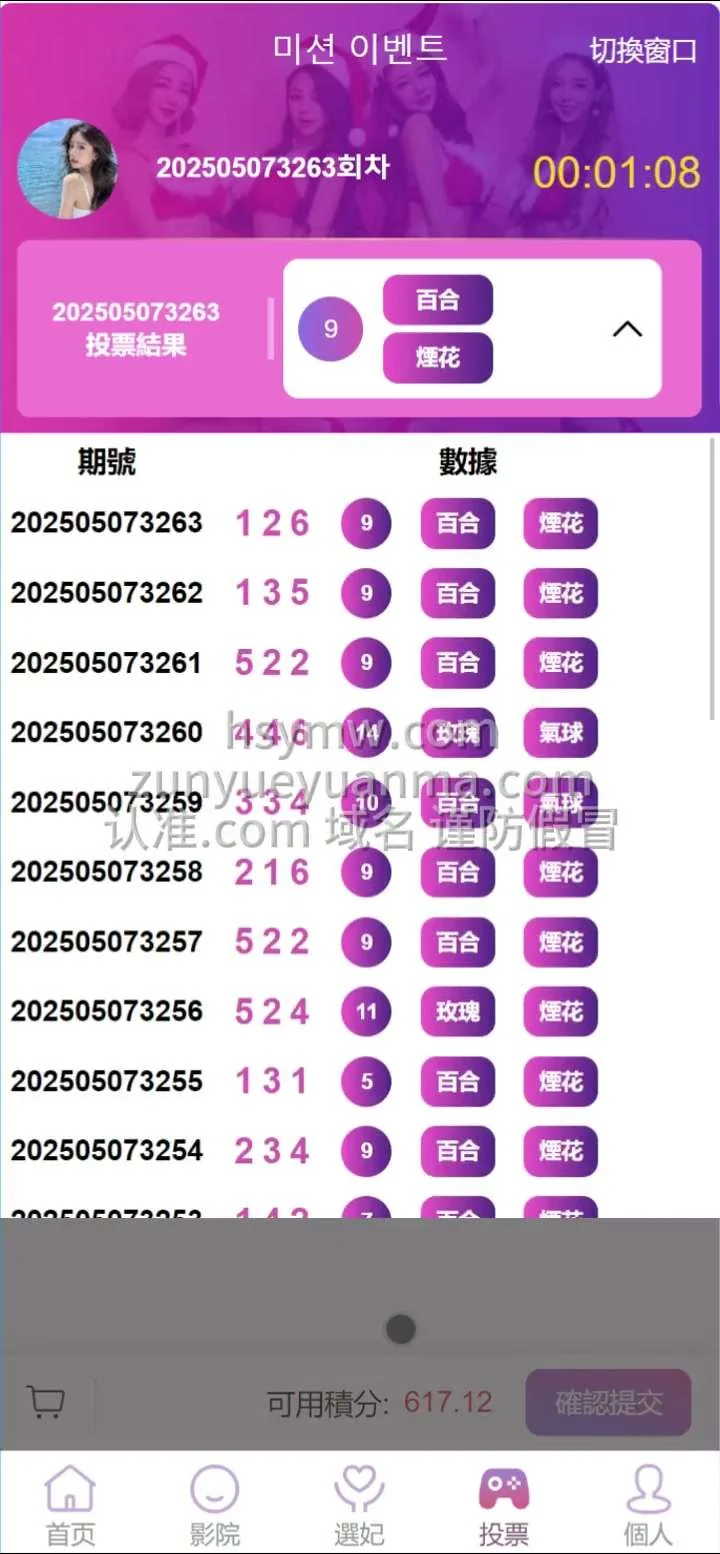
Task: Tap the round profile avatar
Action: (67, 168)
